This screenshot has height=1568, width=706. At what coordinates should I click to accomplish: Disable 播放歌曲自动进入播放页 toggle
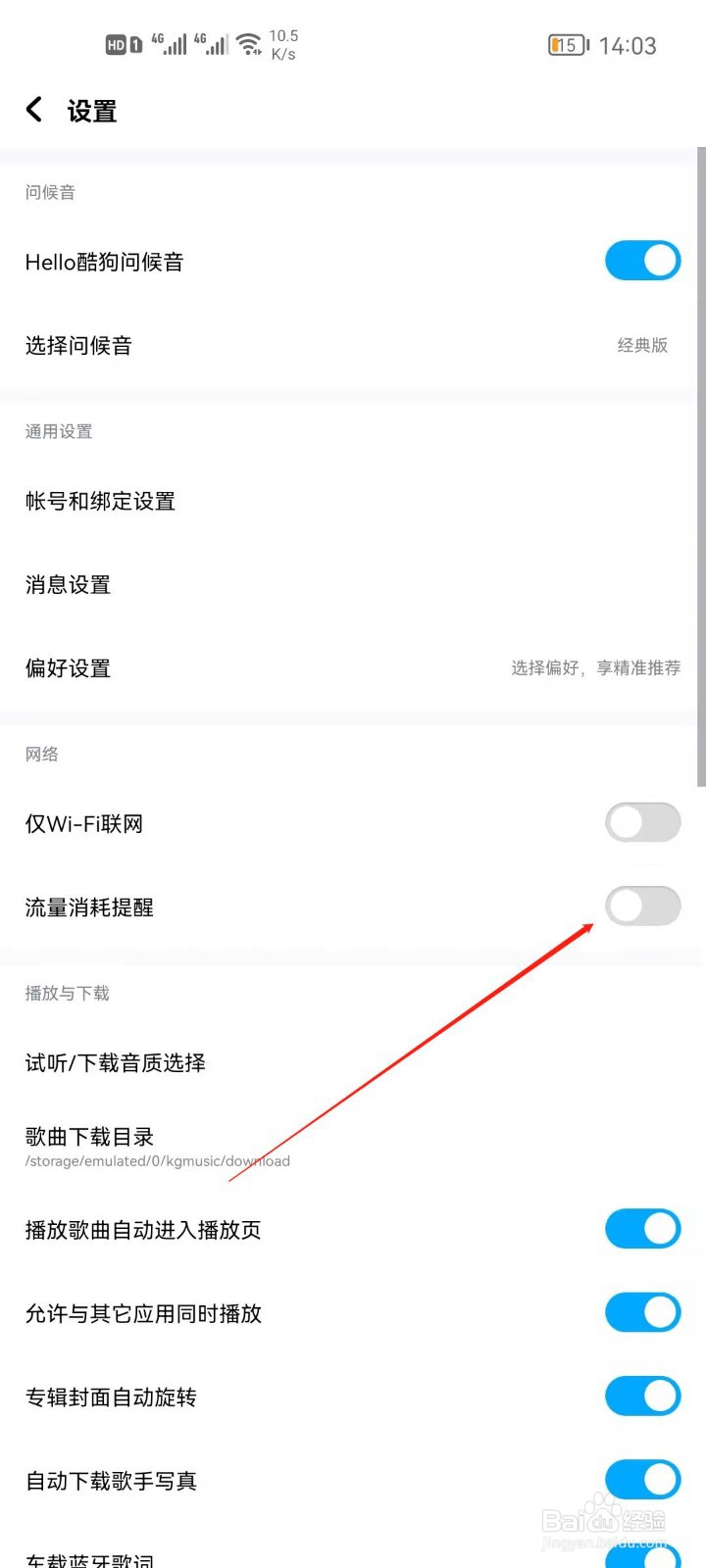642,1229
